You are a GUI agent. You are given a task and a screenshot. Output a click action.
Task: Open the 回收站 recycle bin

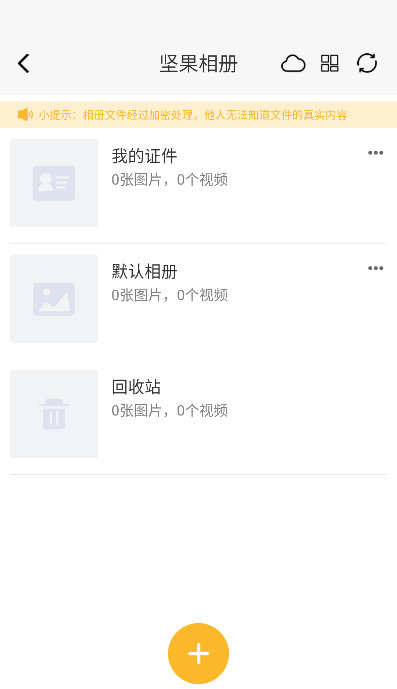pos(198,414)
